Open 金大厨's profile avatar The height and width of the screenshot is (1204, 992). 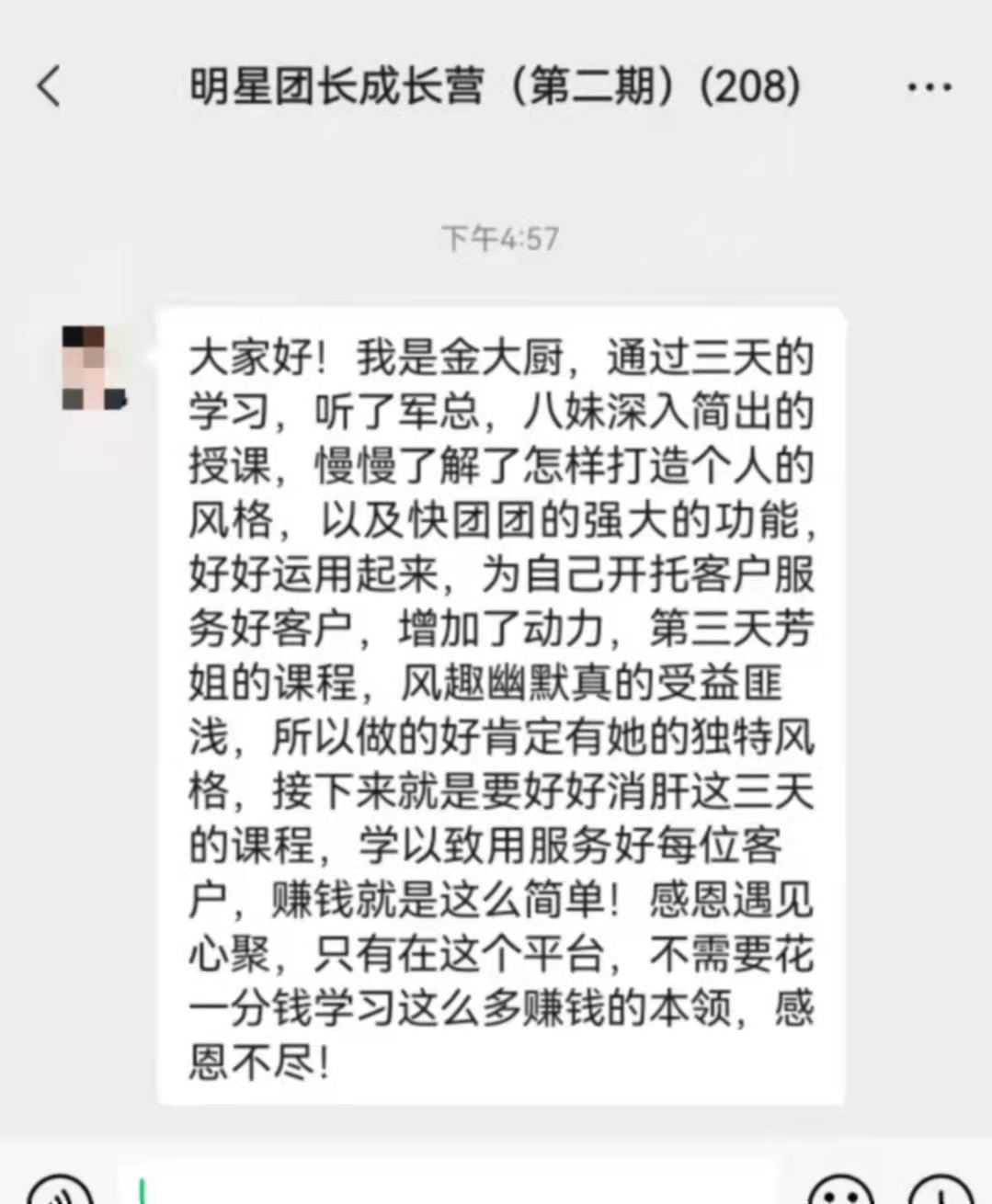click(93, 368)
